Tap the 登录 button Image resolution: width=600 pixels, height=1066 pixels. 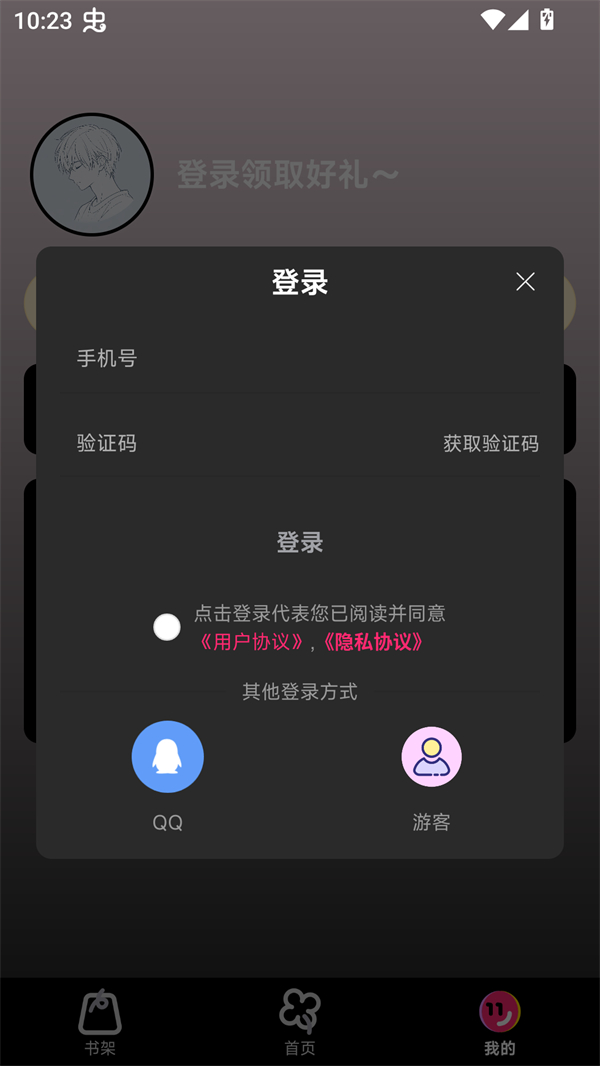click(x=300, y=543)
